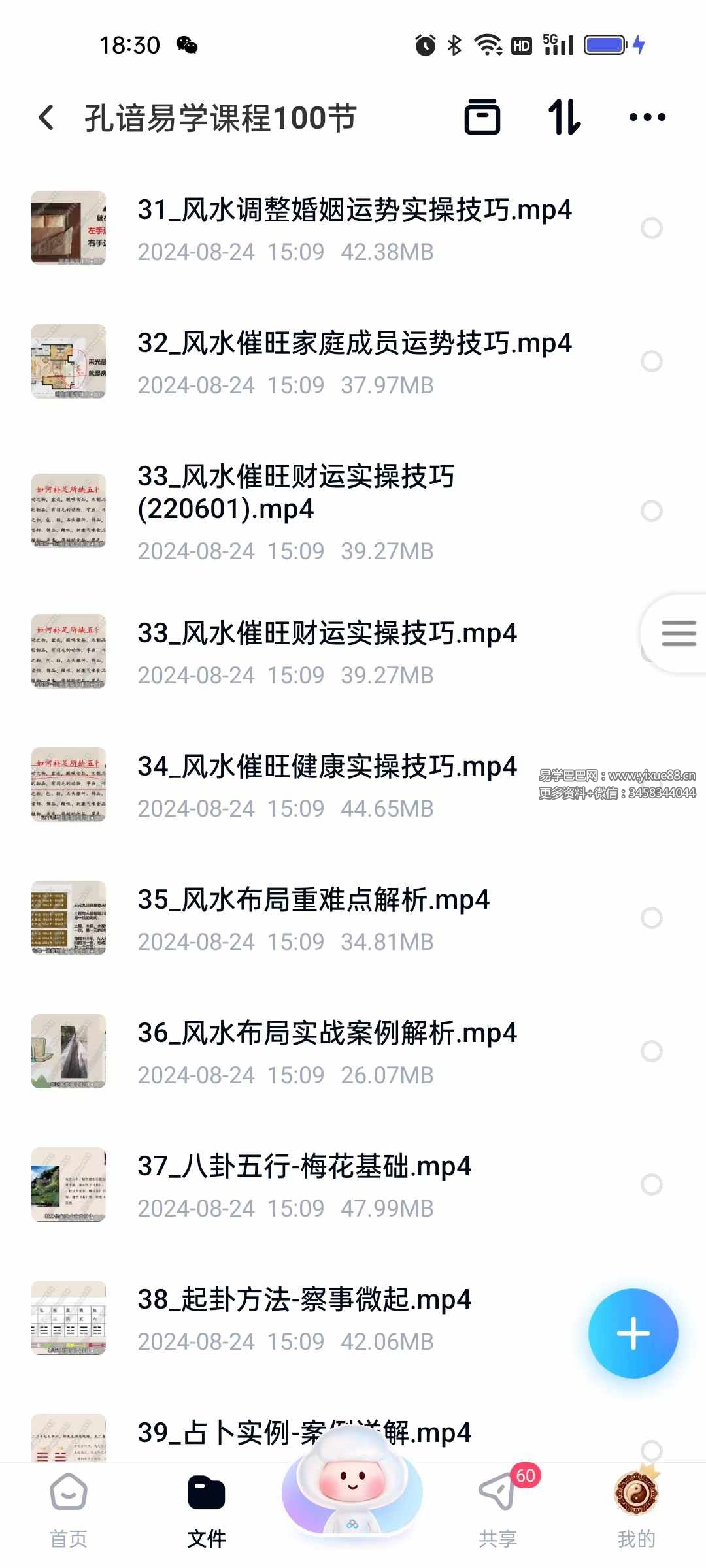Select the checkbox for 37_八卦五行-梅花基础.mp4

tap(652, 1185)
